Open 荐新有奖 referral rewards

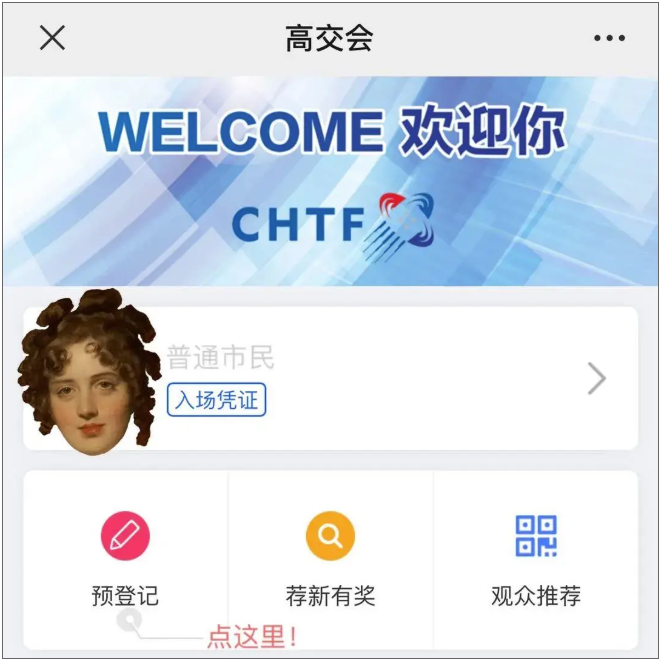pyautogui.click(x=330, y=560)
